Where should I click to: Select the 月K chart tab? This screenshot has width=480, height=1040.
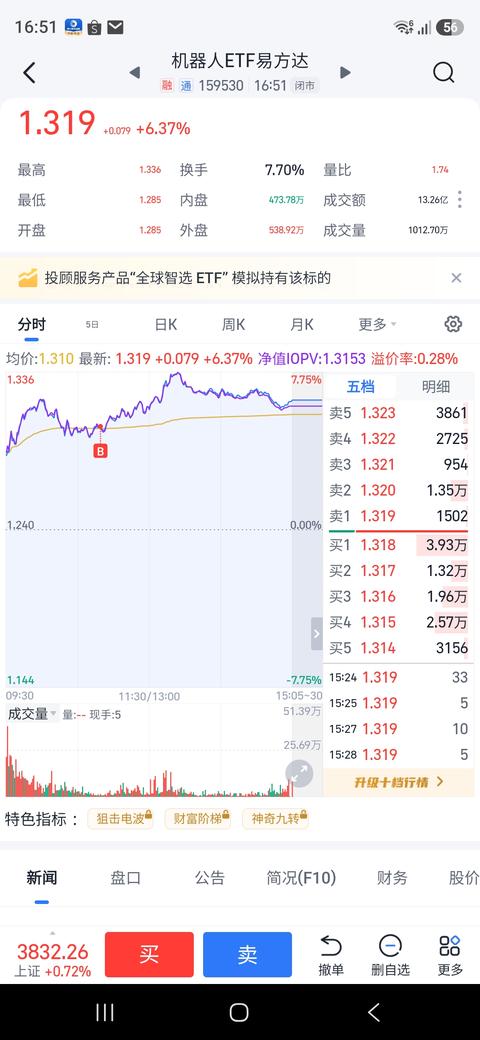[302, 324]
